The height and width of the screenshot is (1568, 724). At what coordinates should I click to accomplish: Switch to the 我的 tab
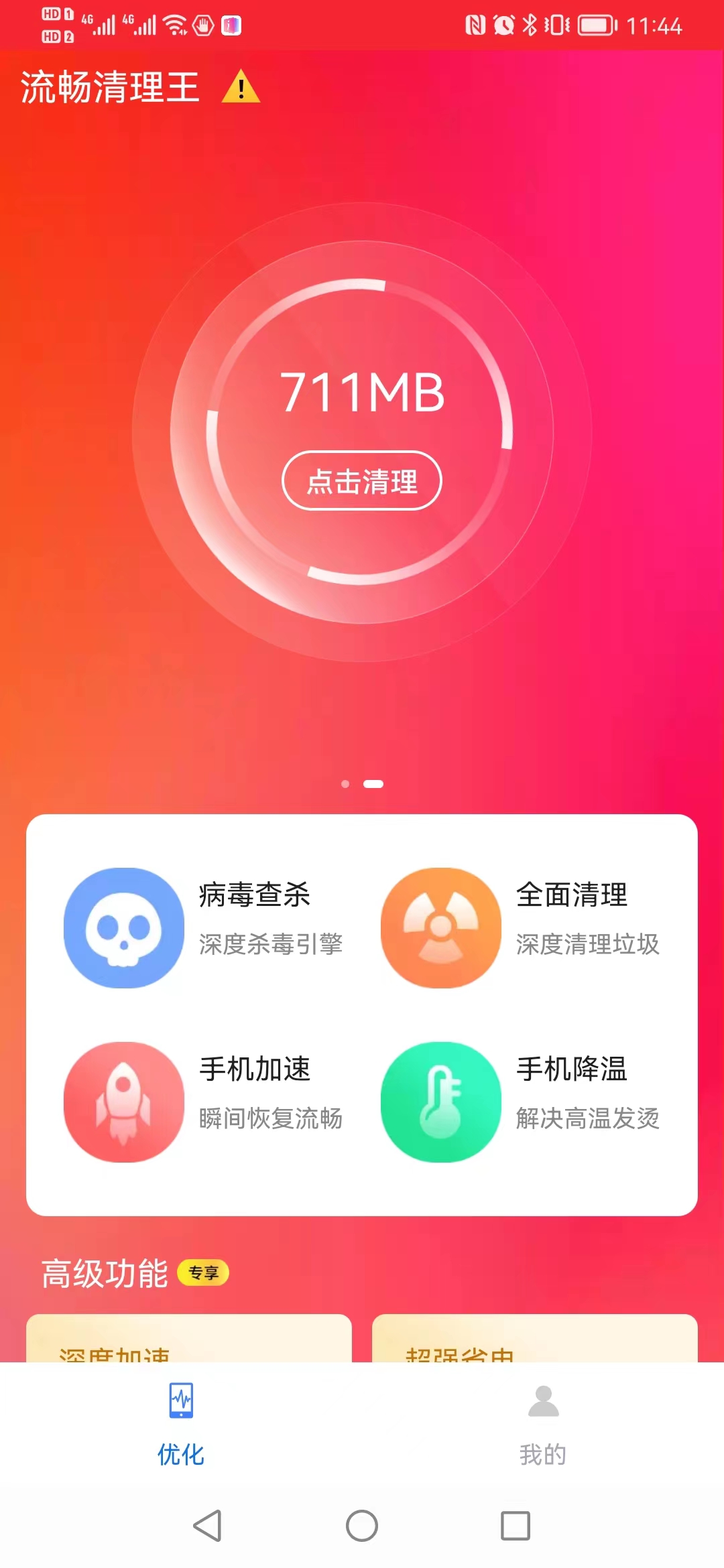pos(543,1425)
